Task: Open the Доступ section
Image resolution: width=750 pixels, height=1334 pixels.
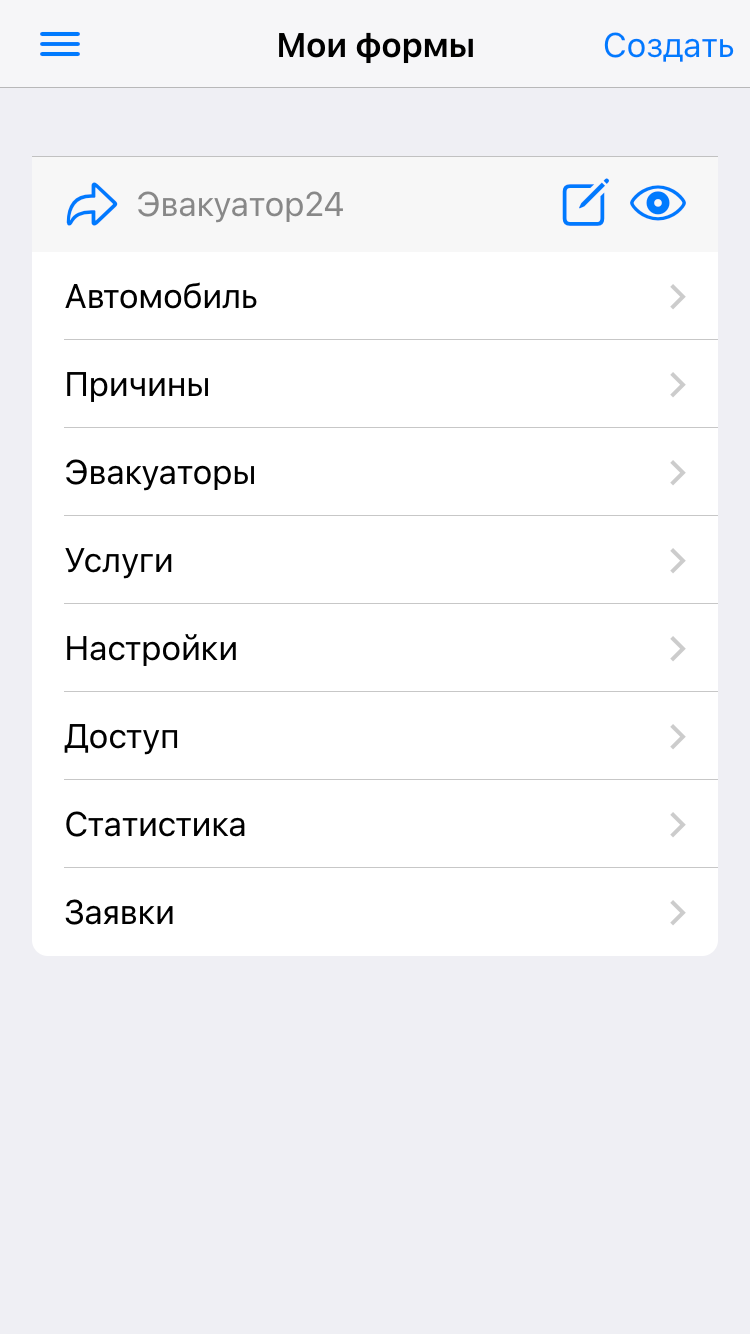Action: 375,737
